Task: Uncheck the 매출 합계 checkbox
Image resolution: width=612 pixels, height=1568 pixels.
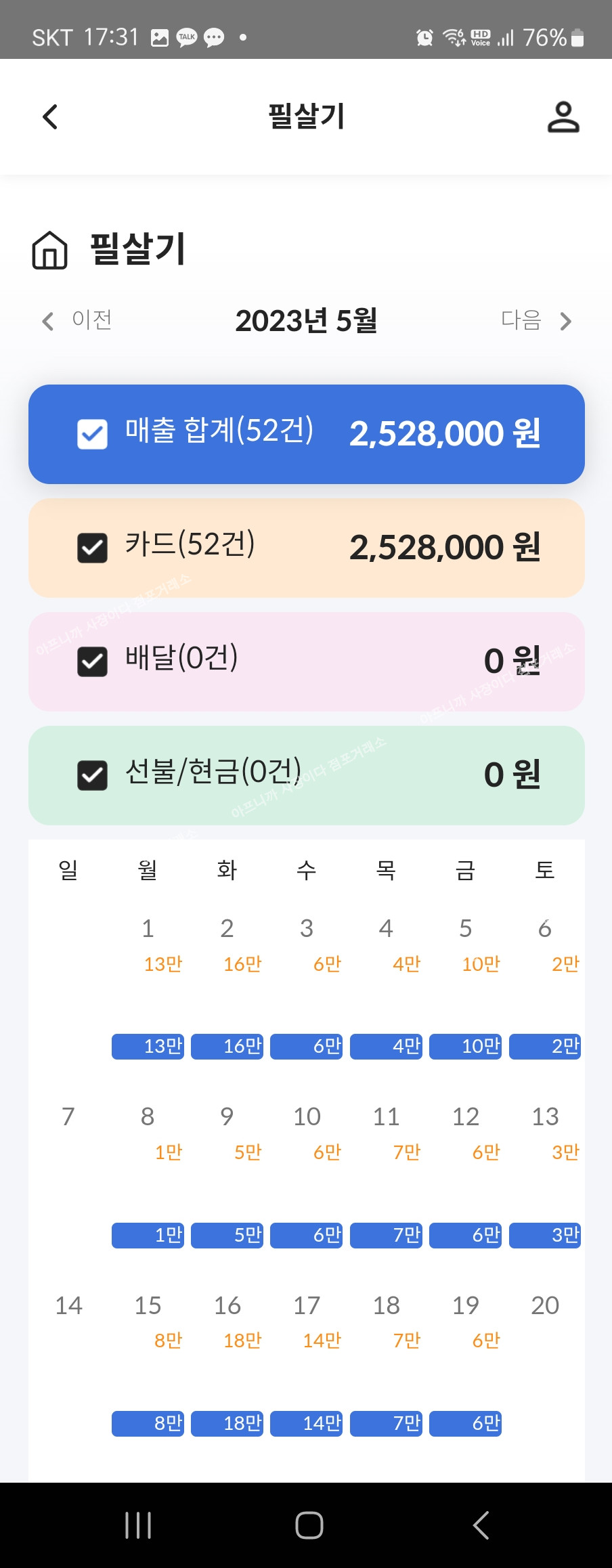Action: 92,434
